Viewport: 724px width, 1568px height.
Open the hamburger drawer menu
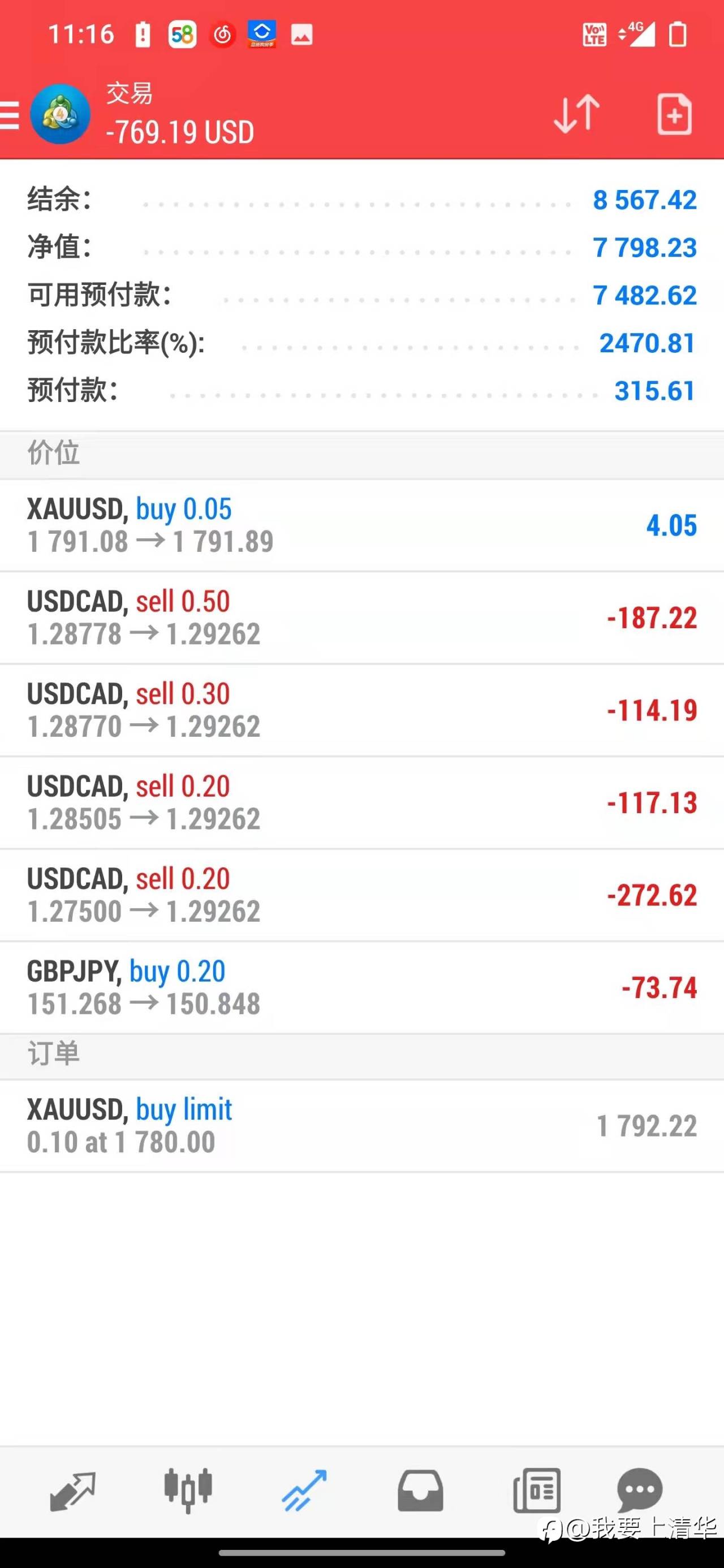[x=9, y=115]
